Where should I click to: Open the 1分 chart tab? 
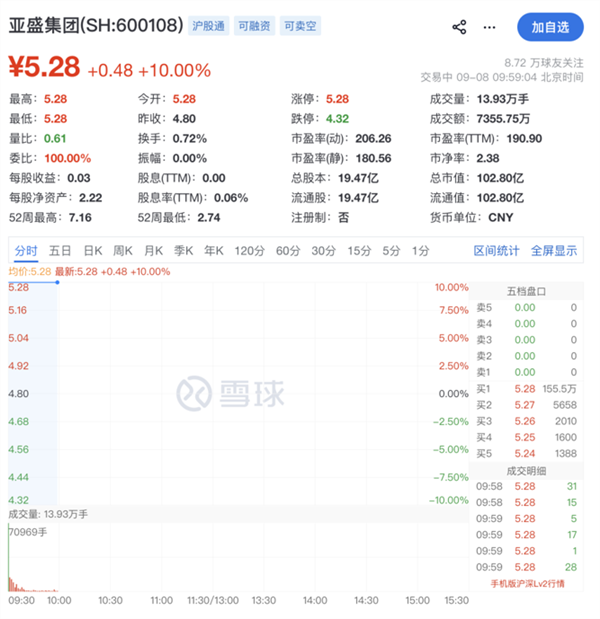[x=420, y=251]
